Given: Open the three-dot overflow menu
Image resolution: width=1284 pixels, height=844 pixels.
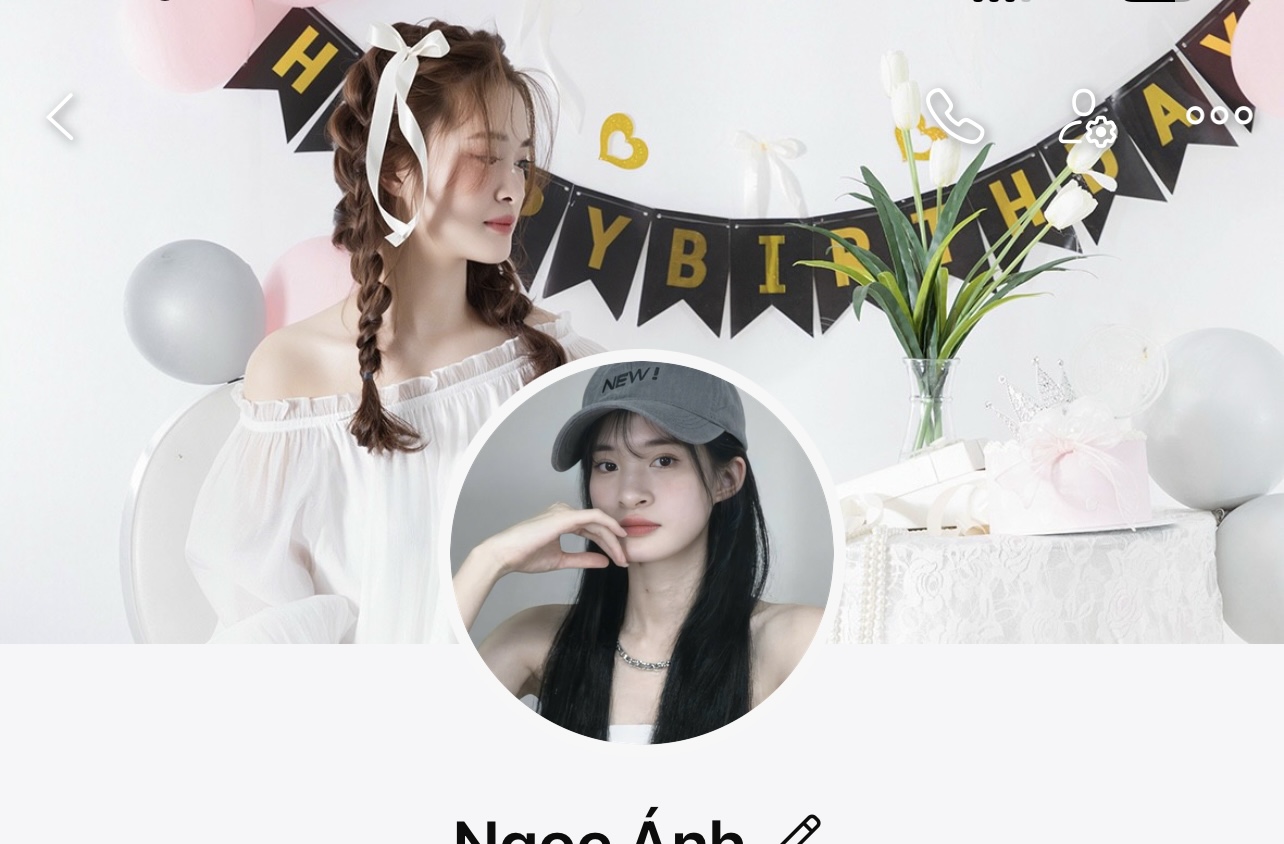Looking at the screenshot, I should click(1219, 116).
